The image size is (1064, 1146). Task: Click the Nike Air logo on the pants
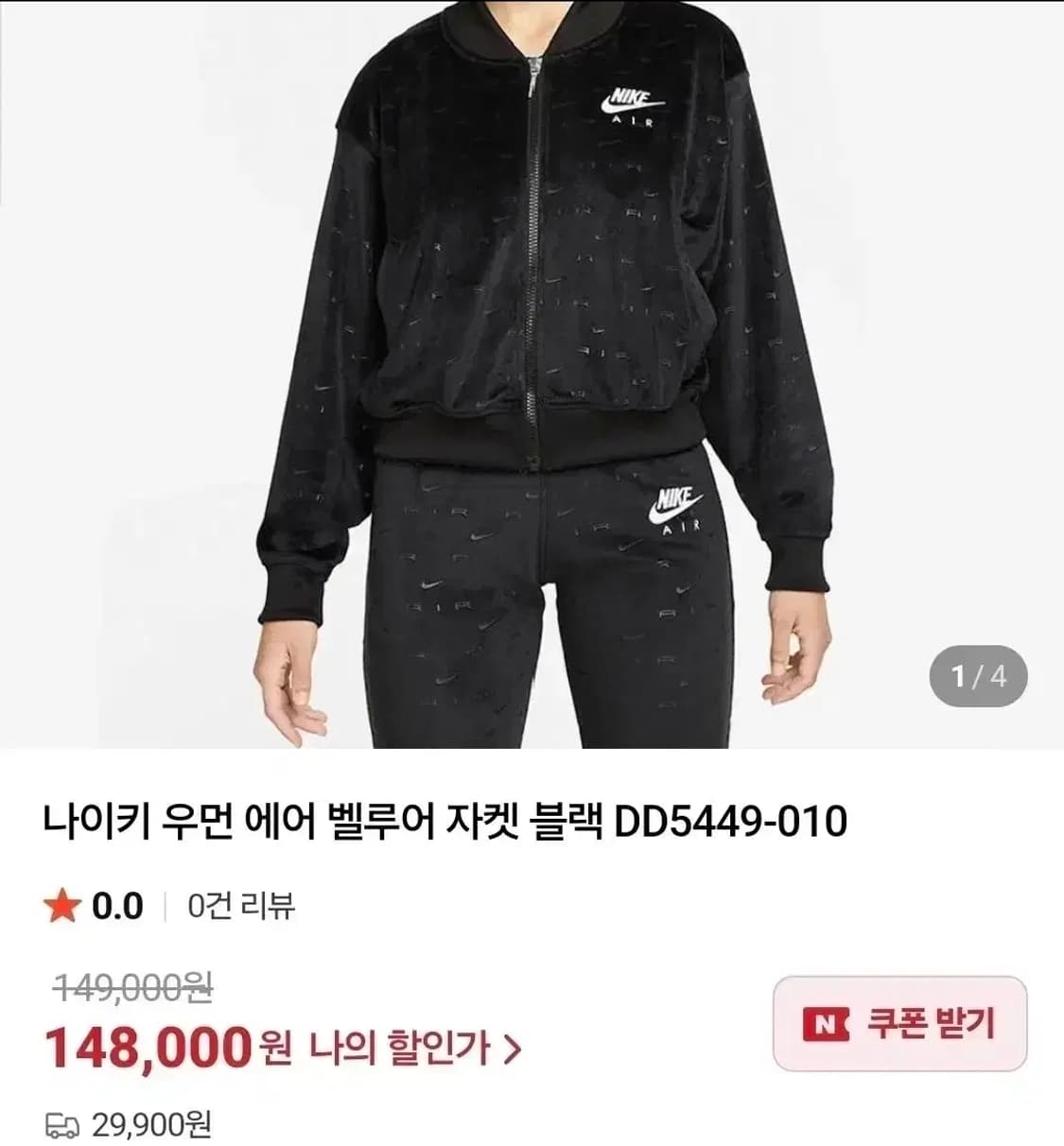pos(674,506)
